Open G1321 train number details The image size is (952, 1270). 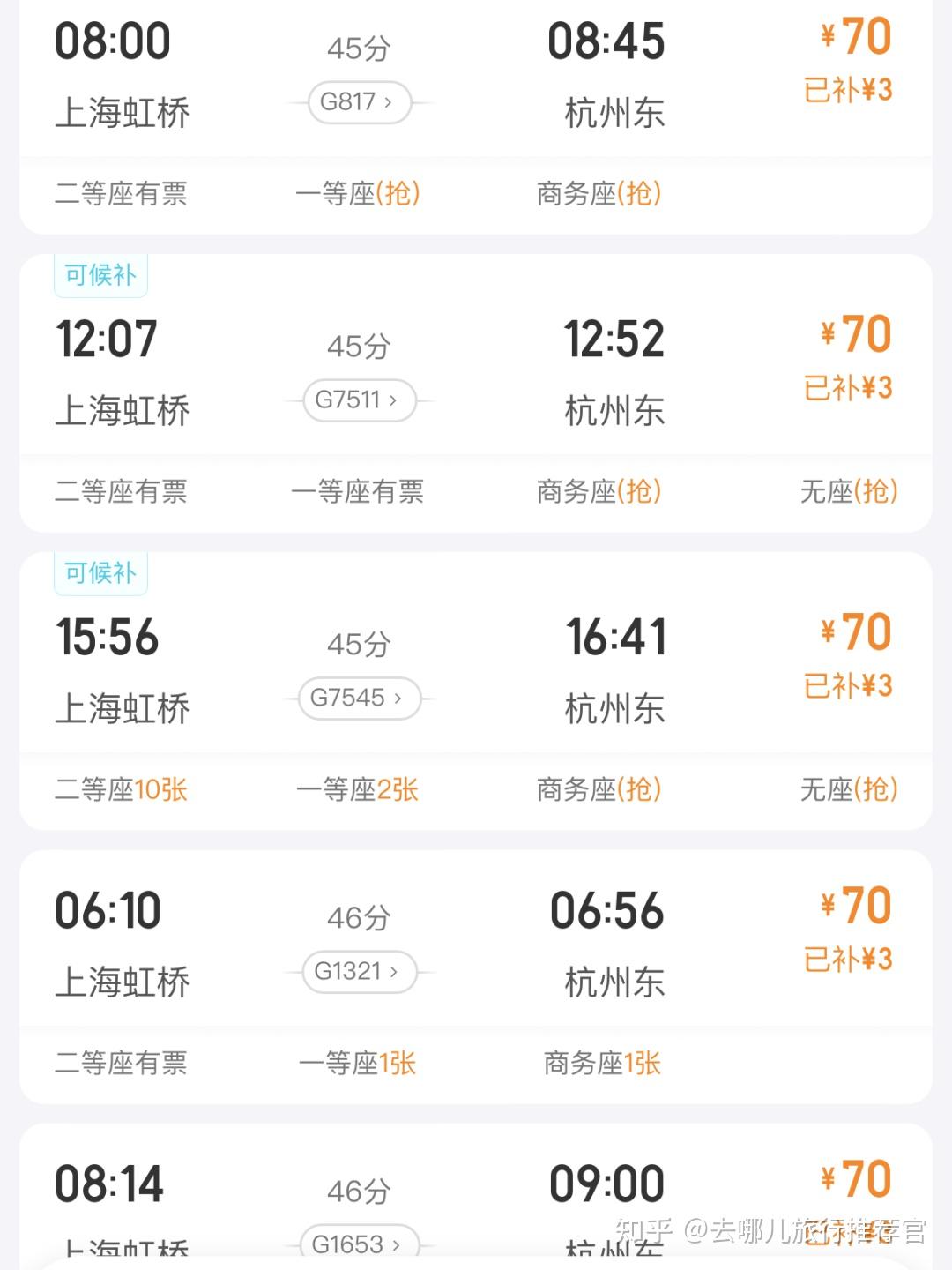(357, 972)
